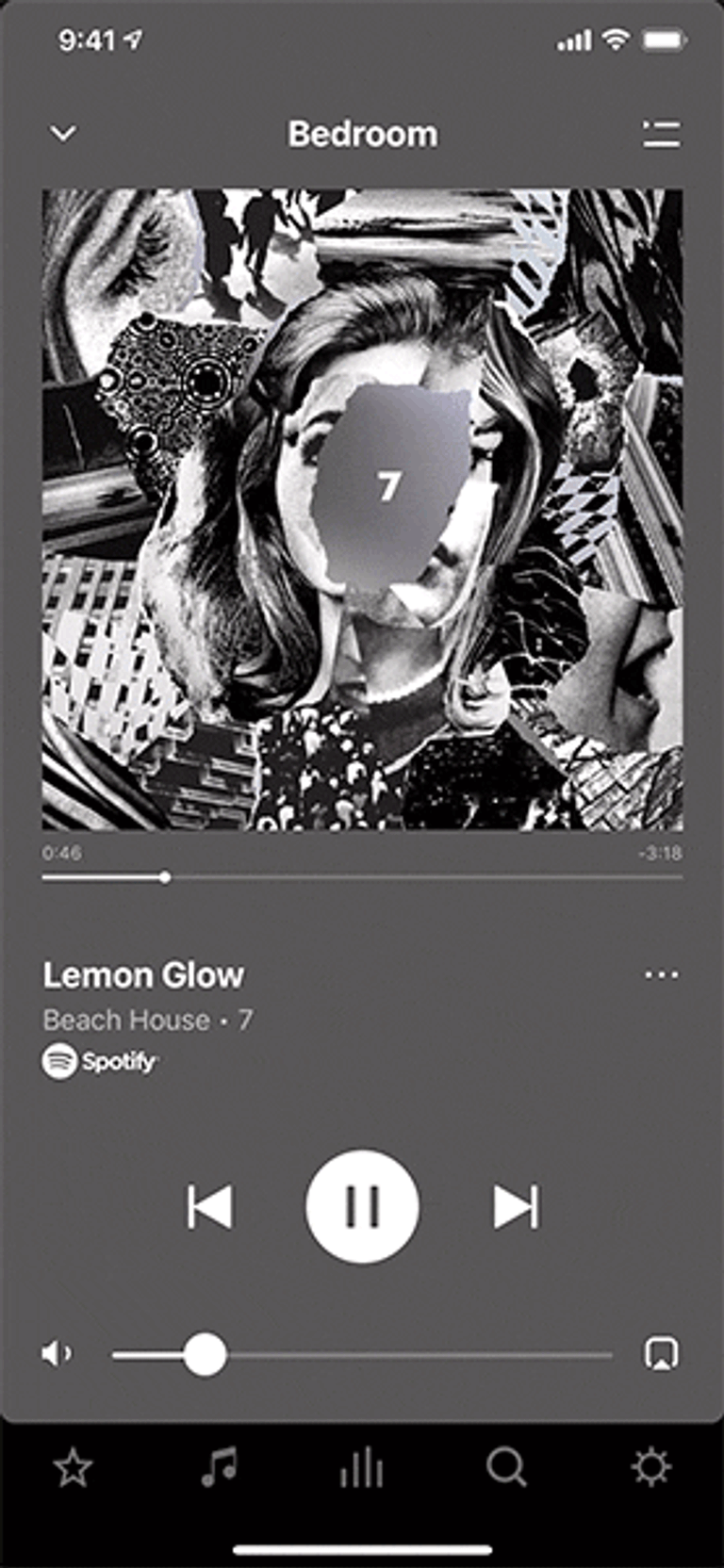Open the room grouping output button

[661, 1354]
